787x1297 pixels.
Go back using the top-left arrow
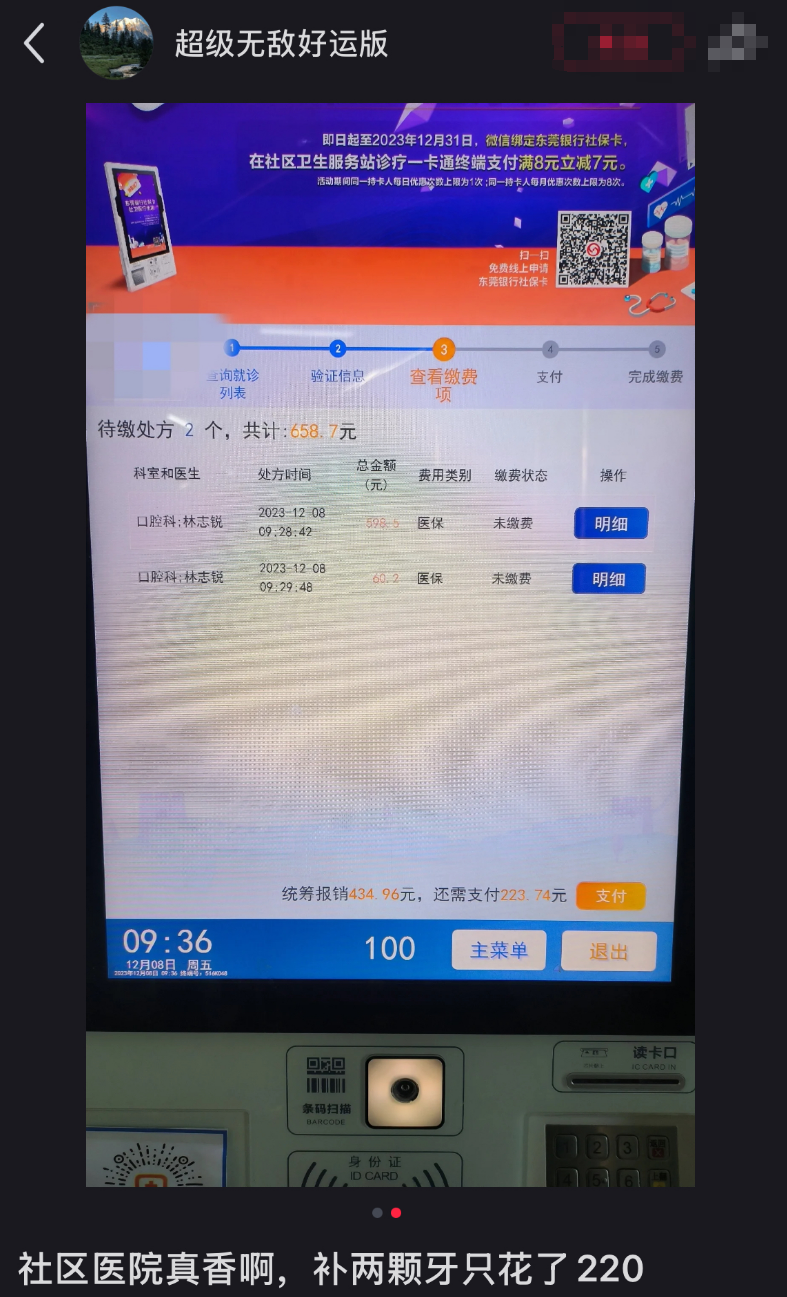[35, 44]
